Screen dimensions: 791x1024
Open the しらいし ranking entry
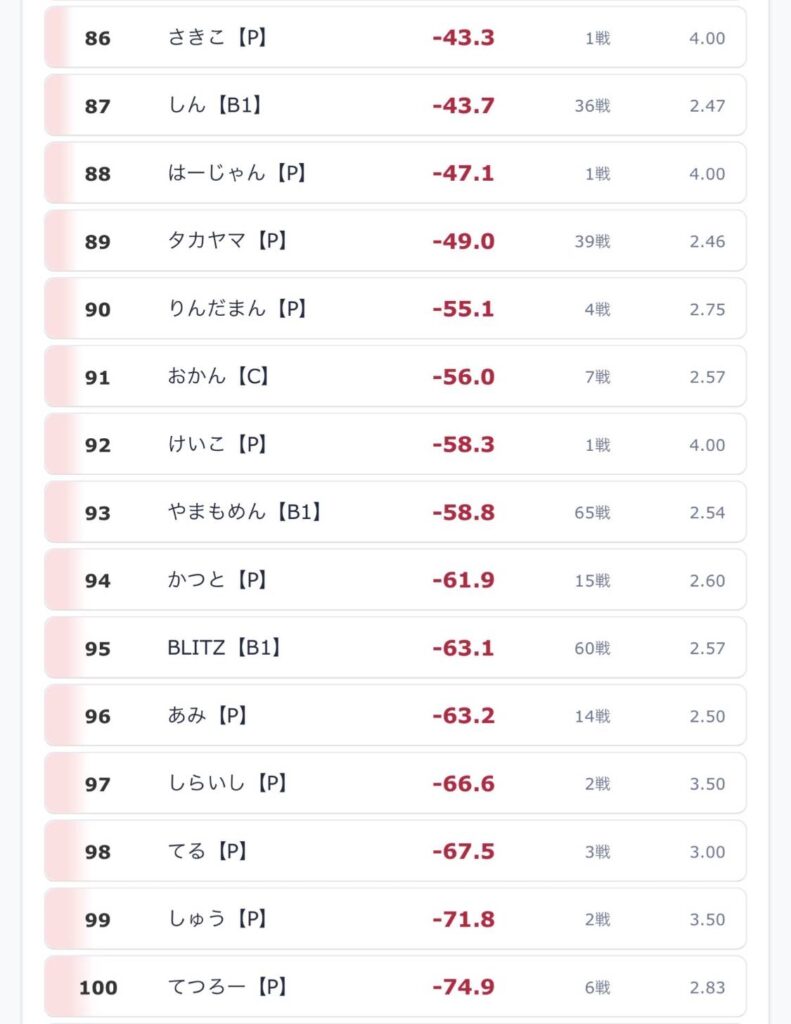(x=395, y=783)
